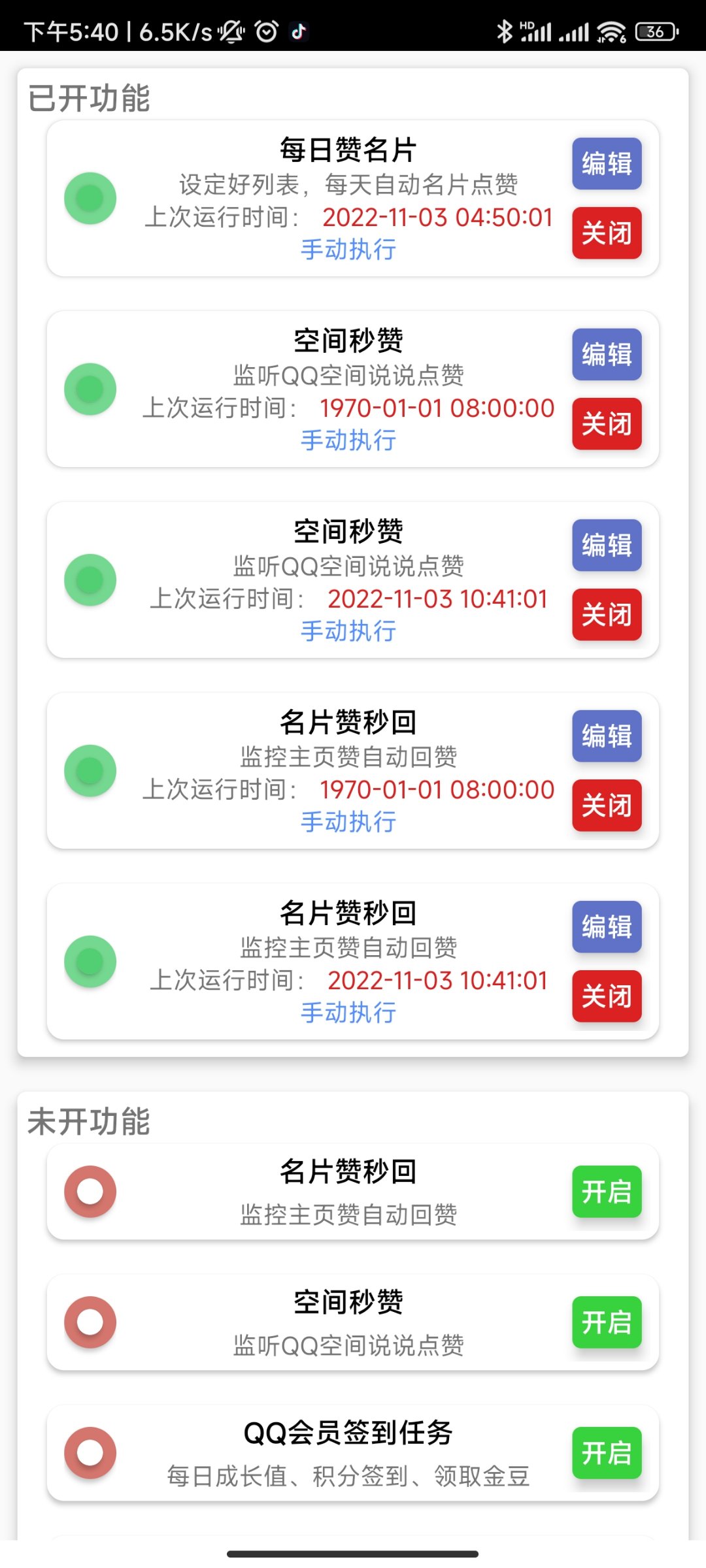The height and width of the screenshot is (1568, 706).
Task: Click the green status circle on 每日赞名片 card
Action: click(91, 197)
